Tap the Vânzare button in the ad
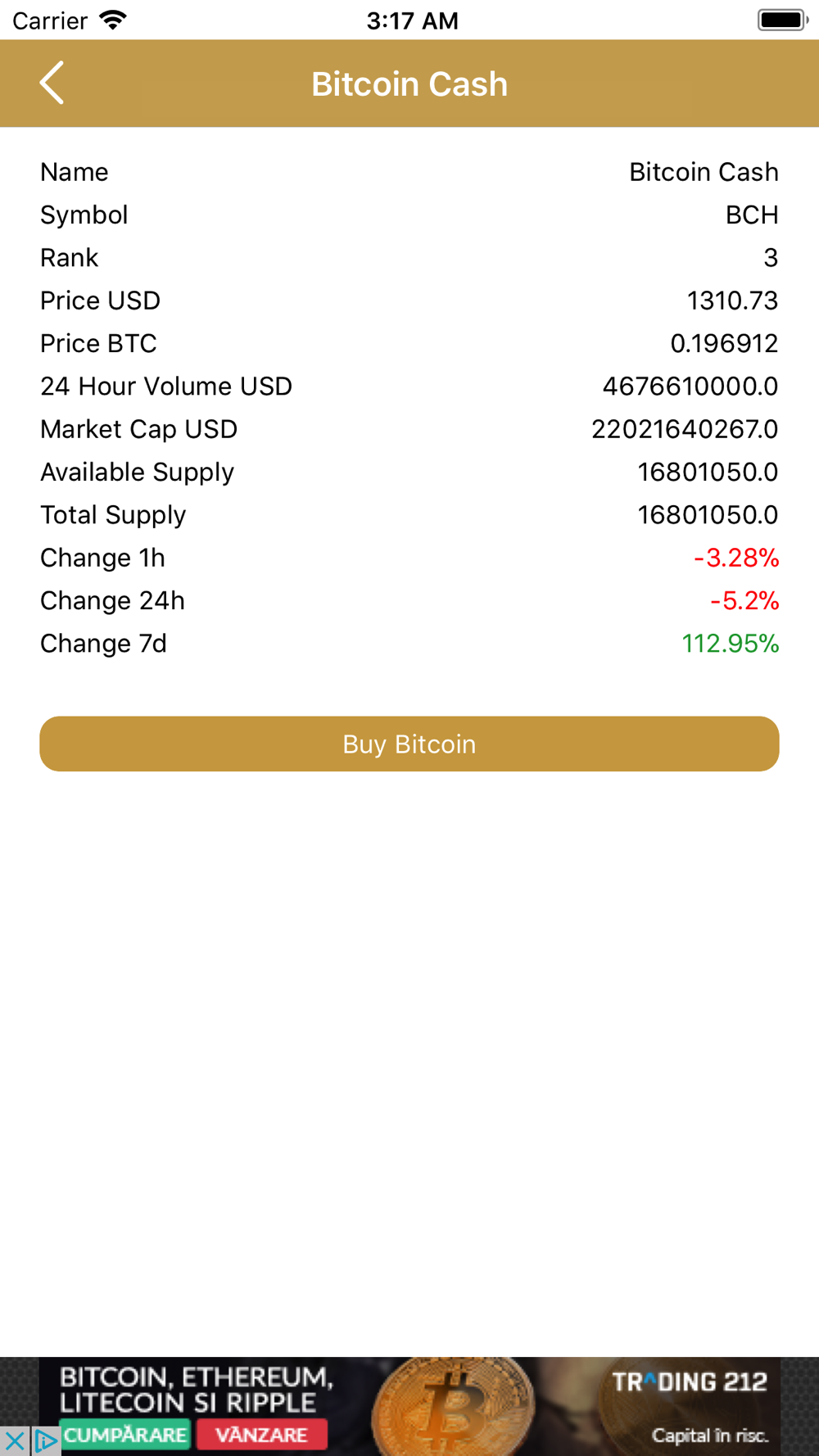 [x=262, y=1435]
